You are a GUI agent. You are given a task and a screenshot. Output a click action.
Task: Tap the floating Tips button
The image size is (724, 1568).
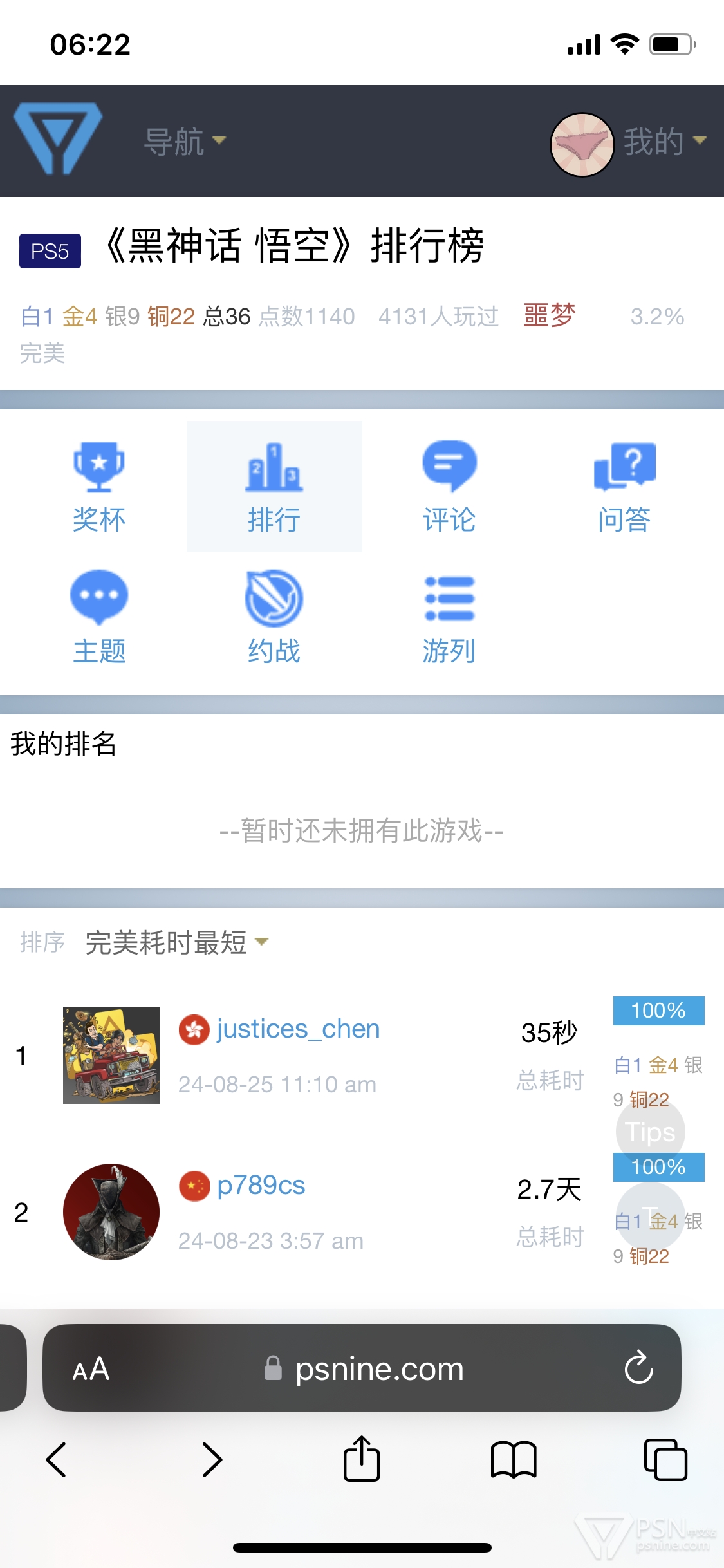coord(650,1132)
